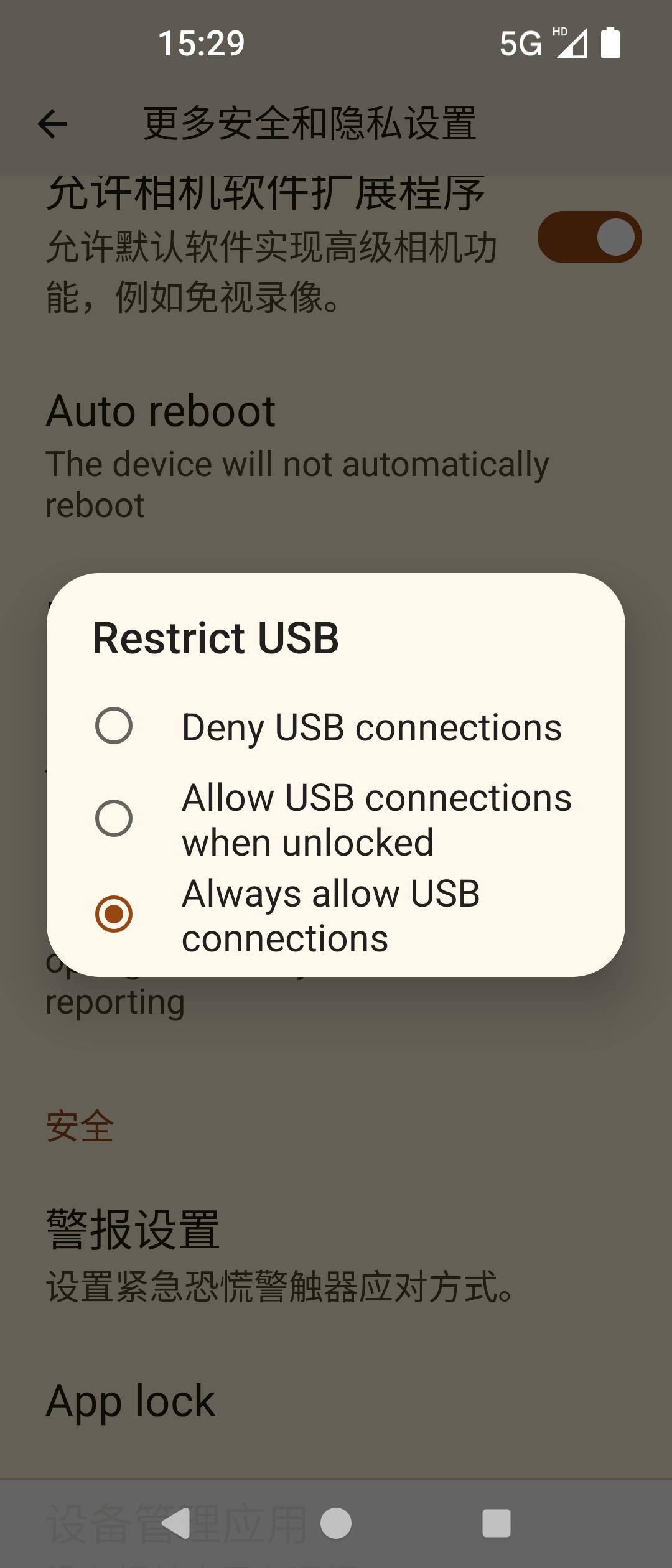672x1568 pixels.
Task: Tap the system home button
Action: (x=336, y=1523)
